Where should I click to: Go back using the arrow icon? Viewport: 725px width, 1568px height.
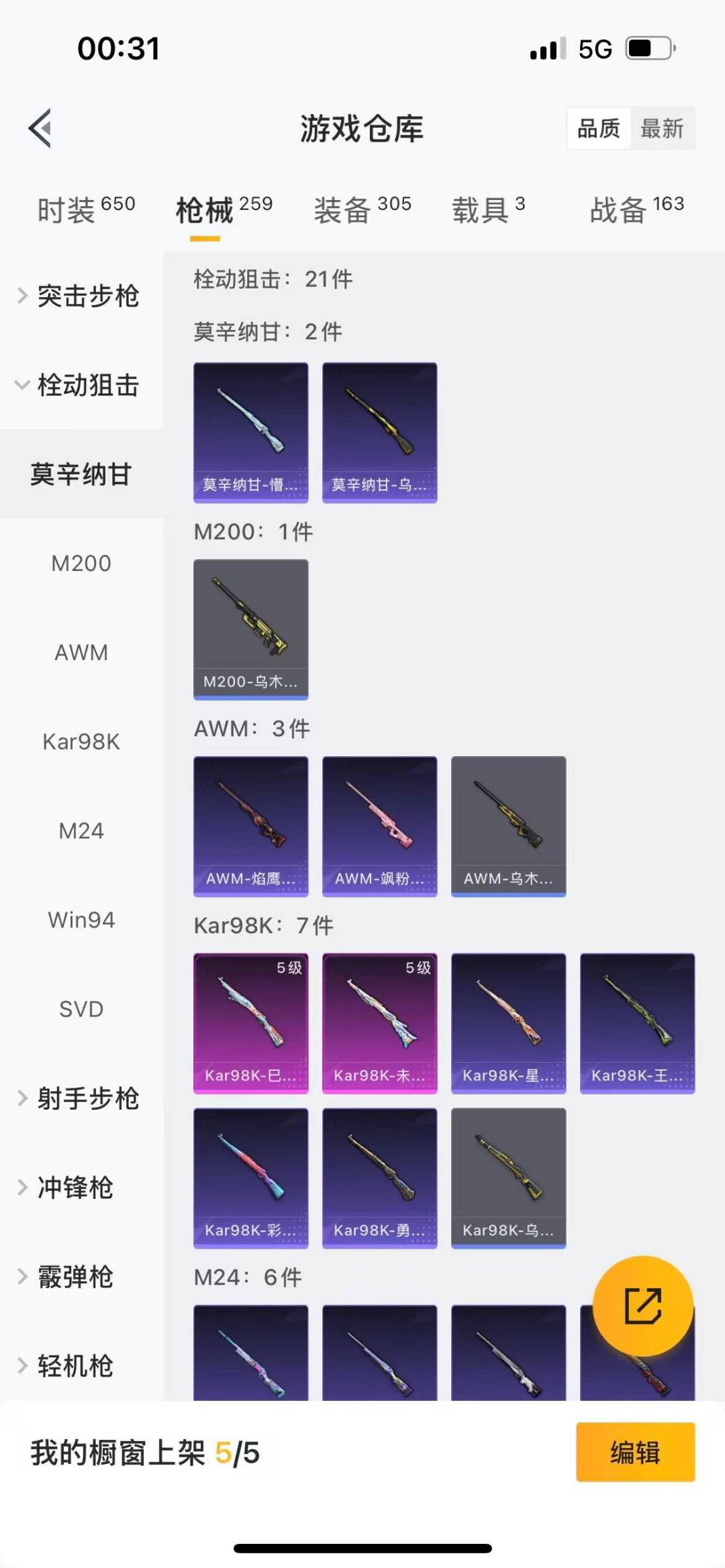click(40, 128)
